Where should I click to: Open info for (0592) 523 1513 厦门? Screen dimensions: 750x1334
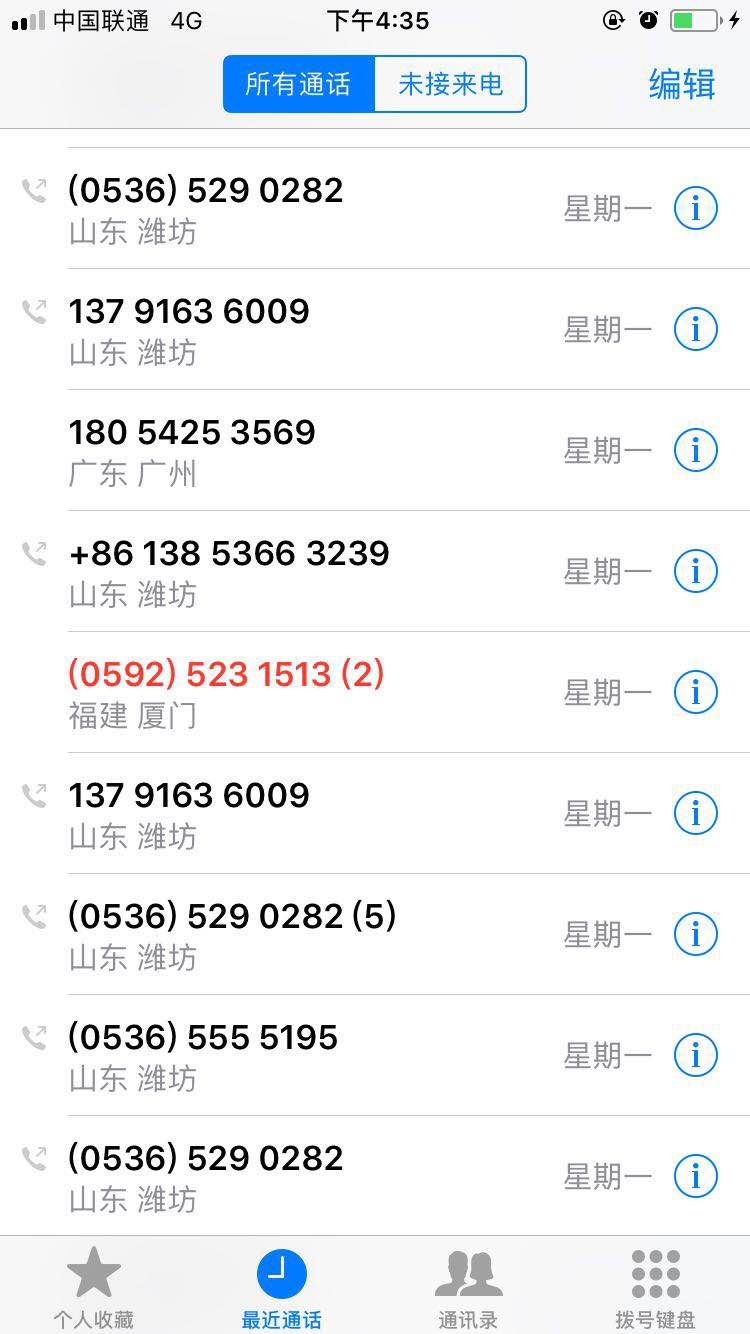tap(696, 692)
